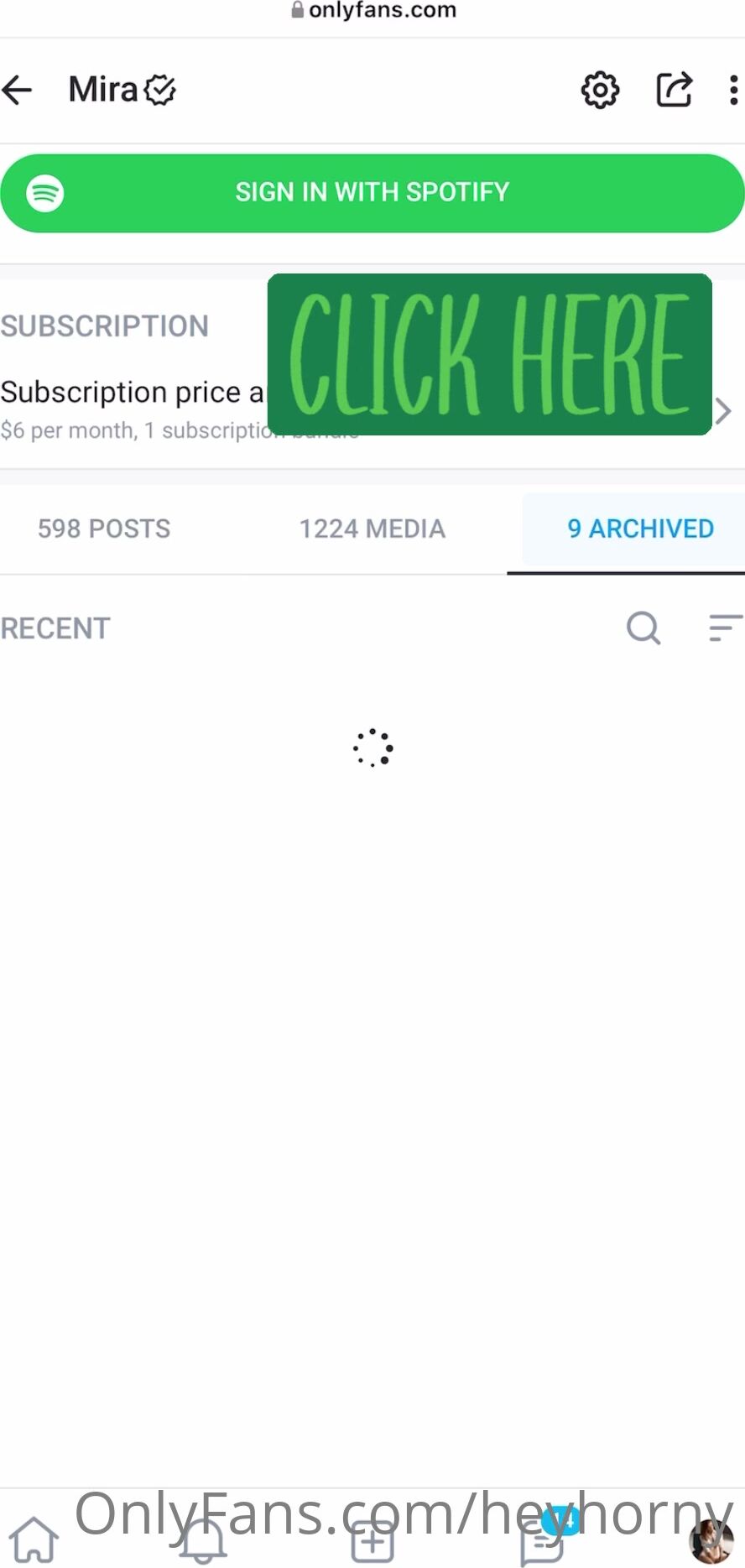This screenshot has width=745, height=1568.
Task: Open the notifications bell
Action: tap(203, 1539)
